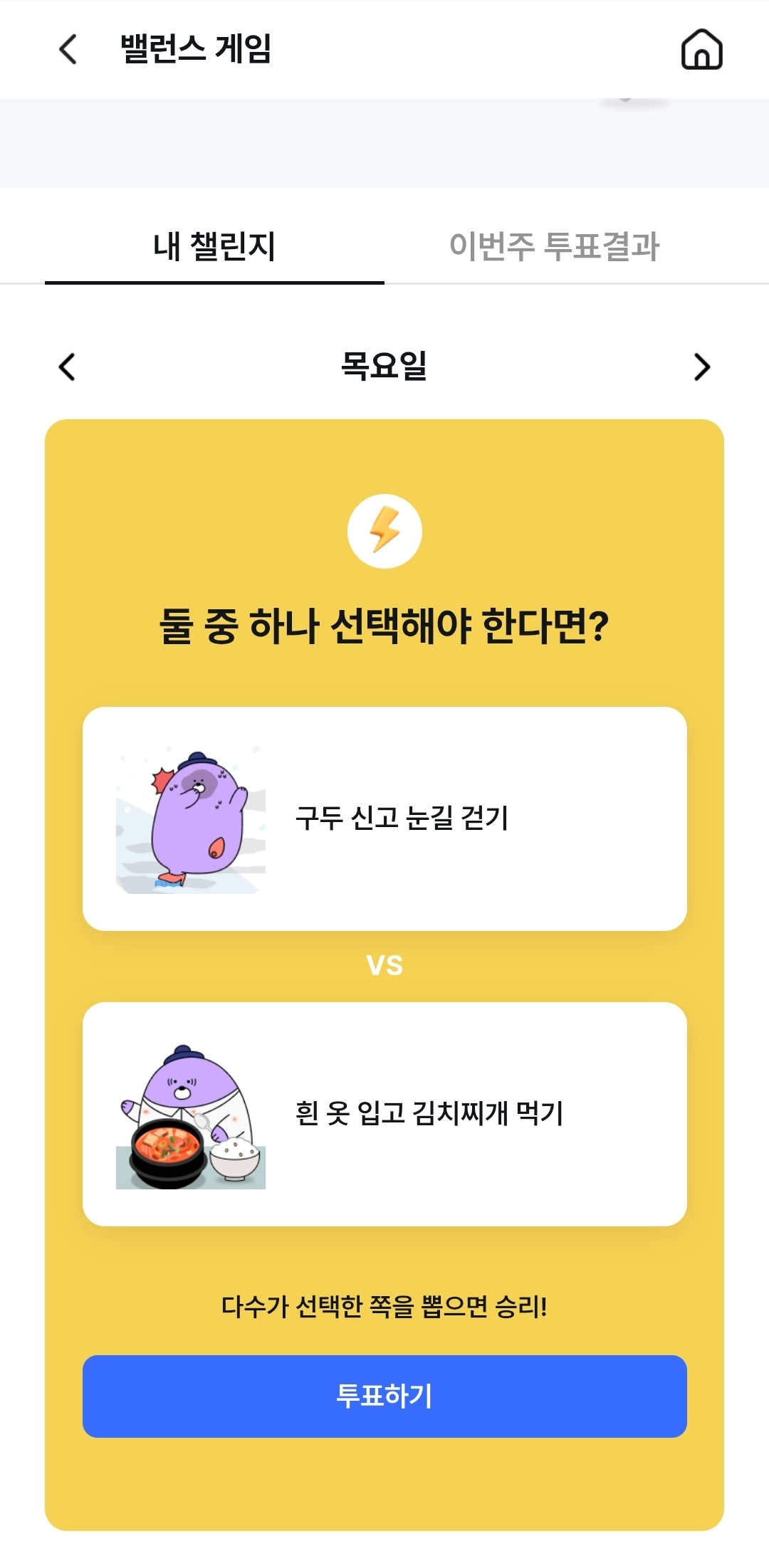Go to the previous day with the left chevron

point(66,367)
